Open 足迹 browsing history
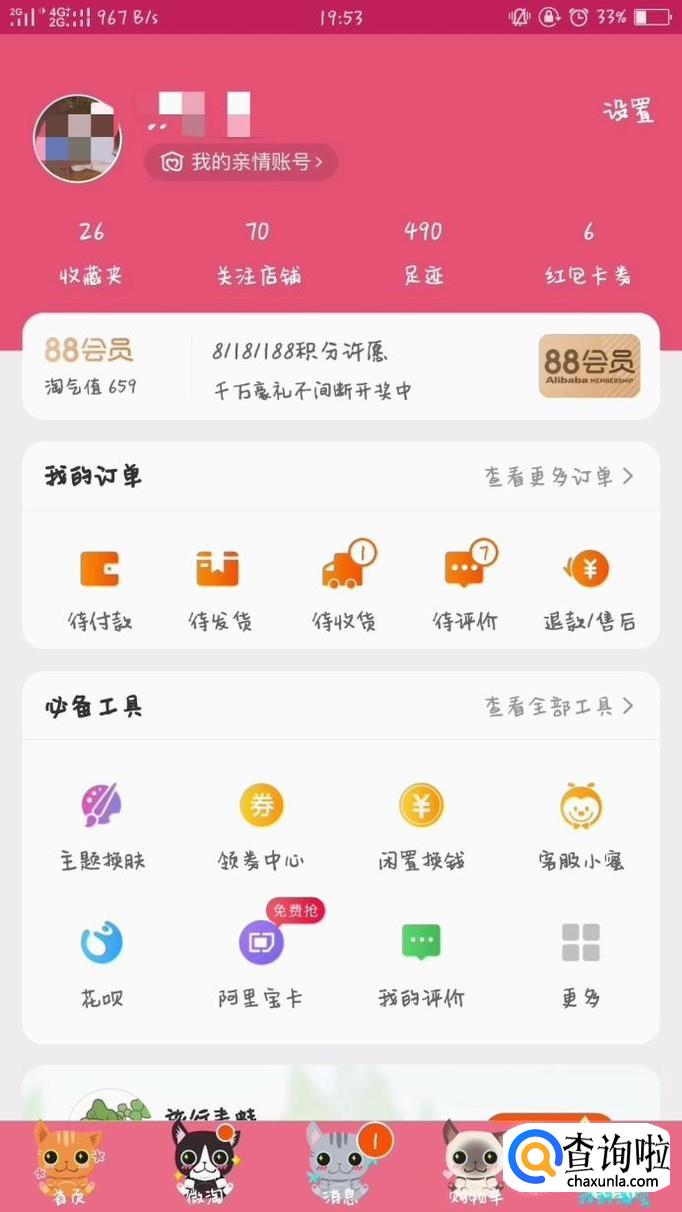The image size is (682, 1212). [423, 253]
